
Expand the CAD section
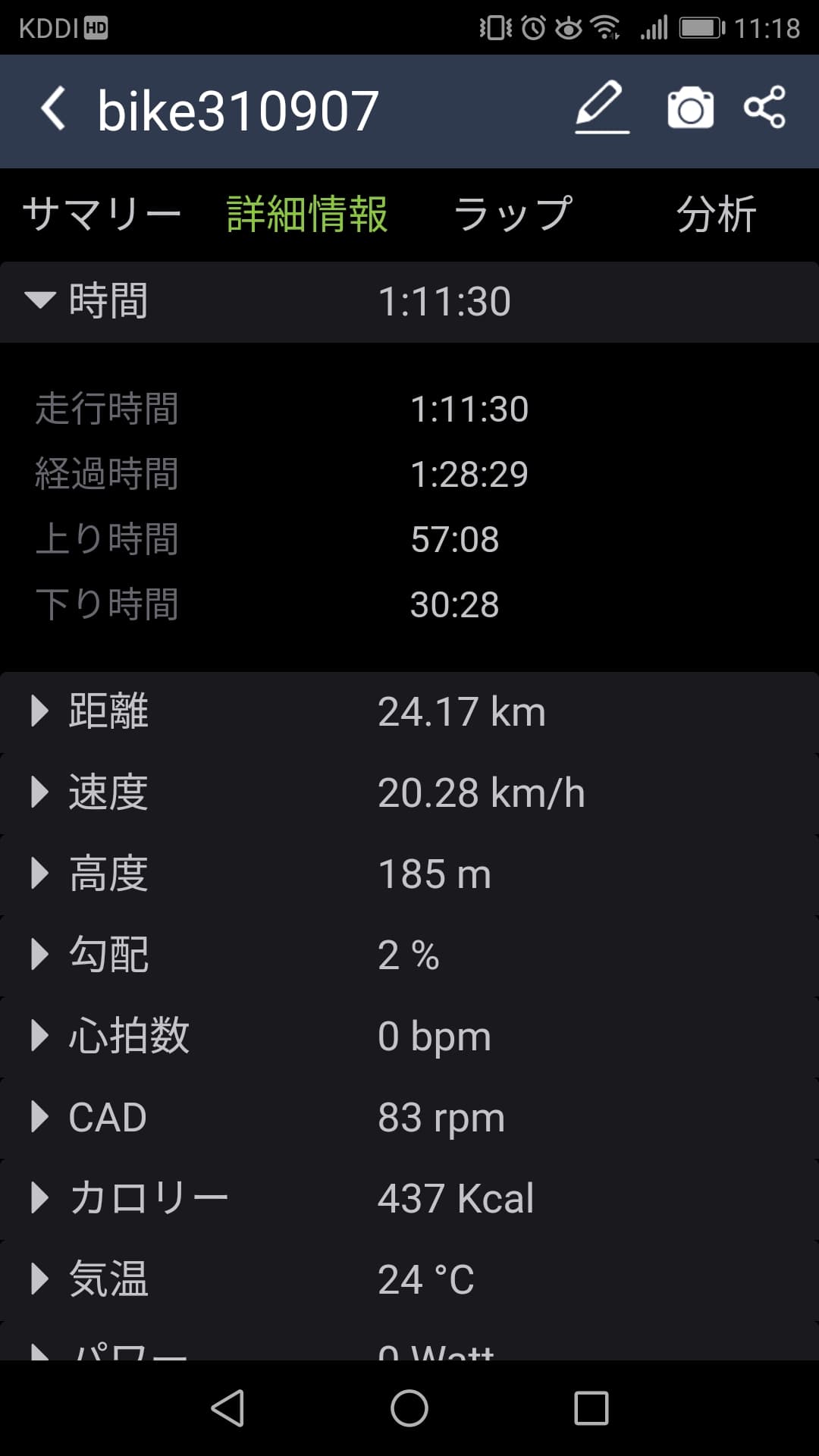point(409,1118)
